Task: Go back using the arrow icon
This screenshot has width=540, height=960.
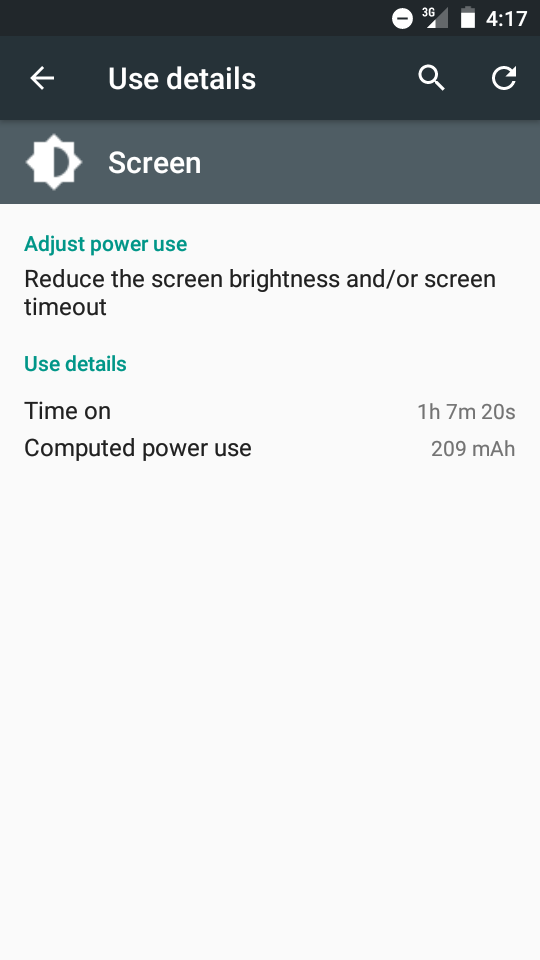Action: click(x=42, y=78)
